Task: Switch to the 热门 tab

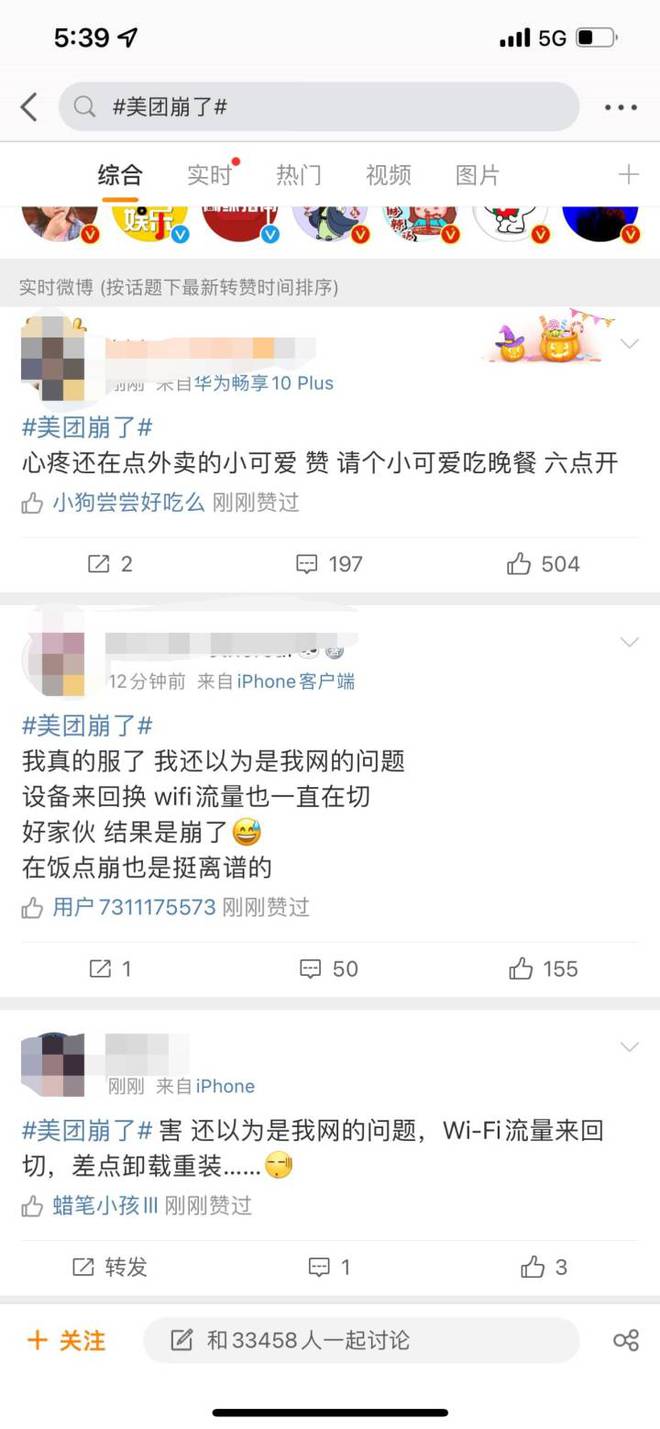Action: pos(298,175)
